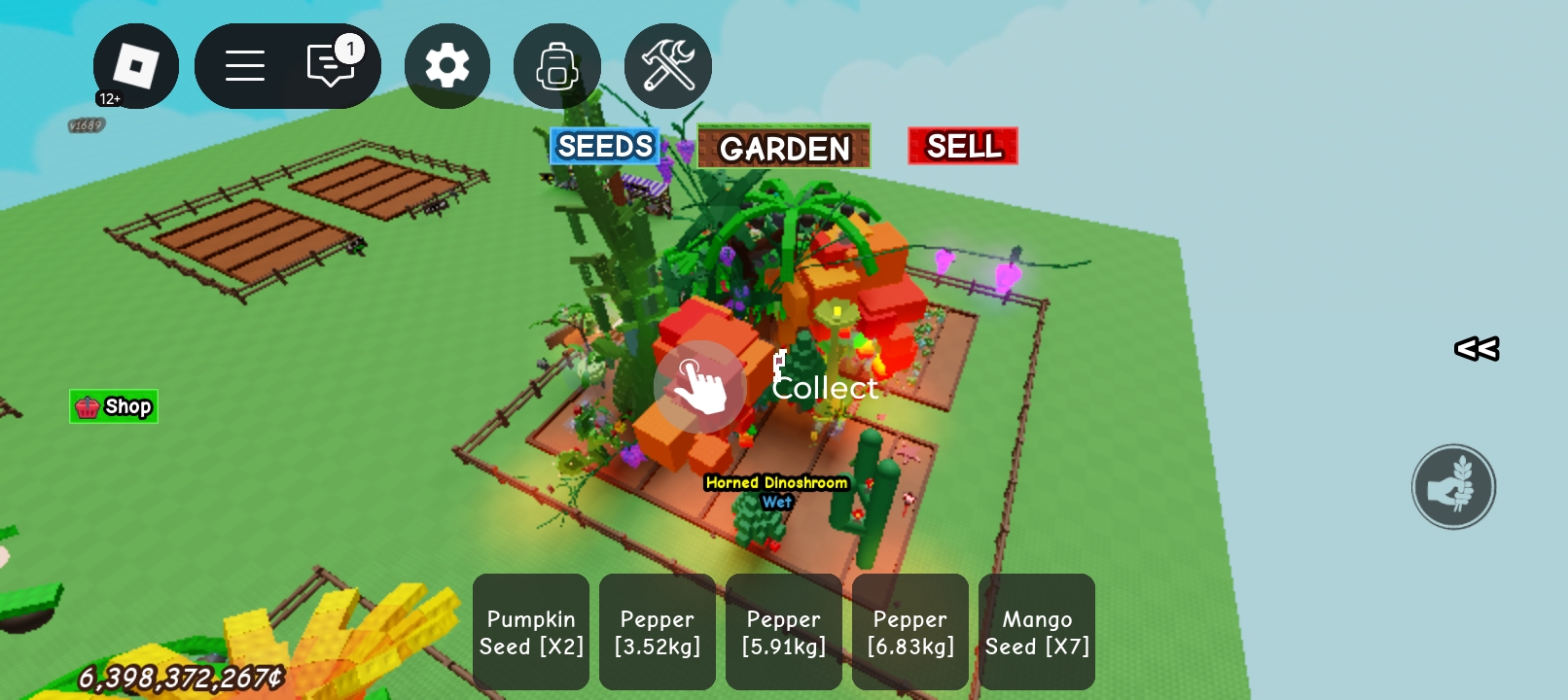The width and height of the screenshot is (1568, 700).
Task: Select the Mango Seed [X7] slot
Action: [x=1037, y=632]
